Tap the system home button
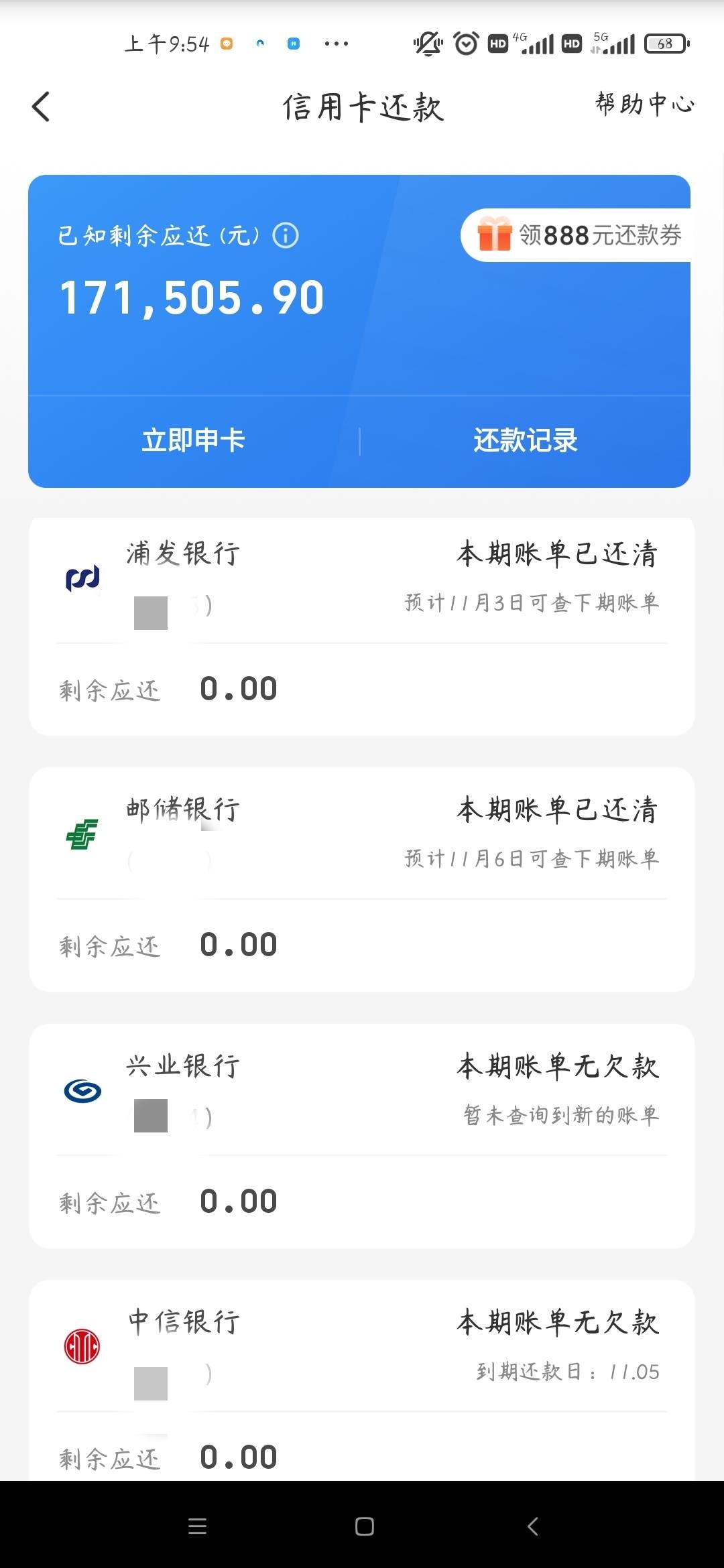This screenshot has height=1568, width=724. tap(364, 1526)
